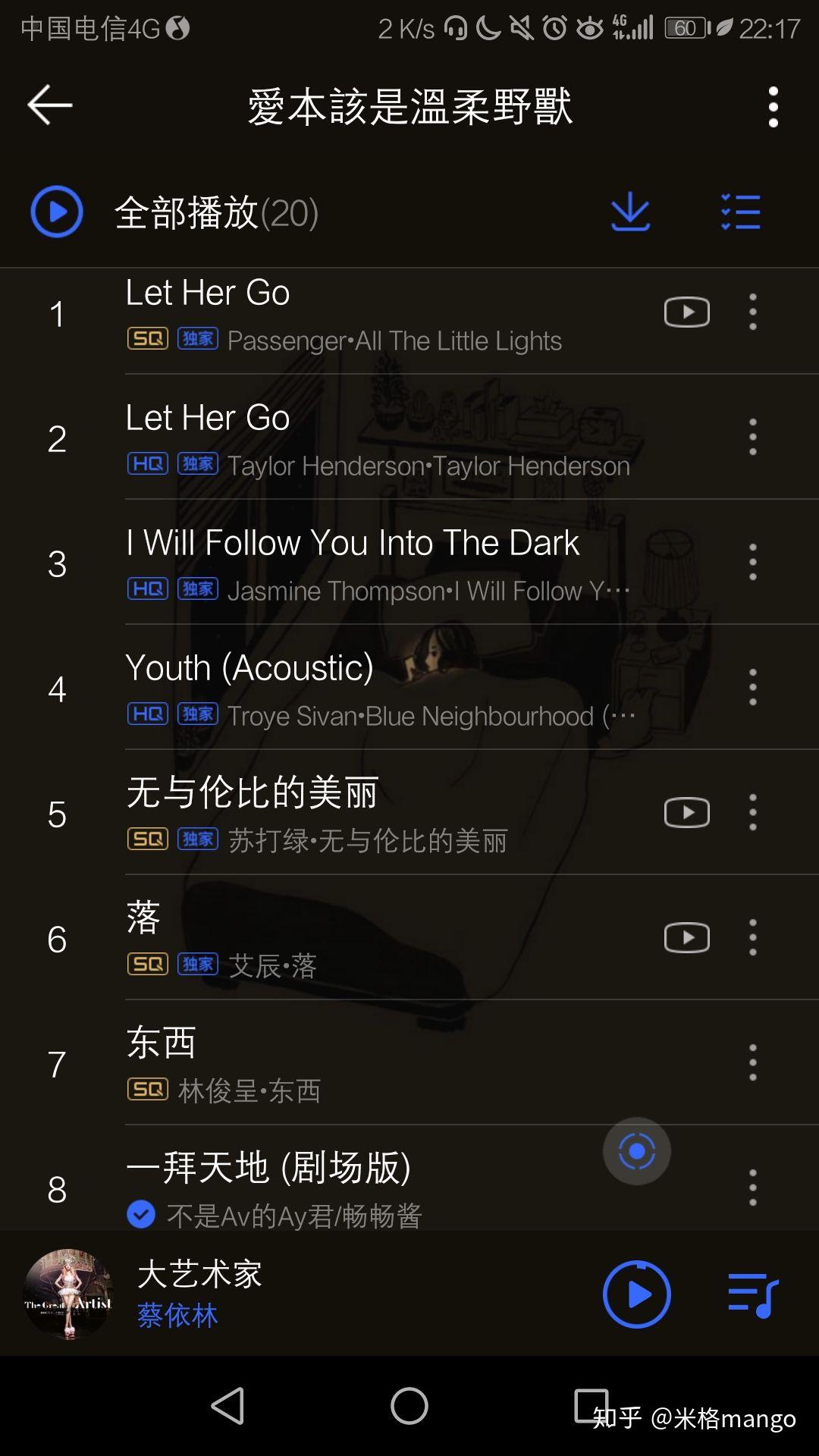Viewport: 819px width, 1456px height.
Task: Watch the music video for 无与伦比的美丽
Action: pos(686,812)
